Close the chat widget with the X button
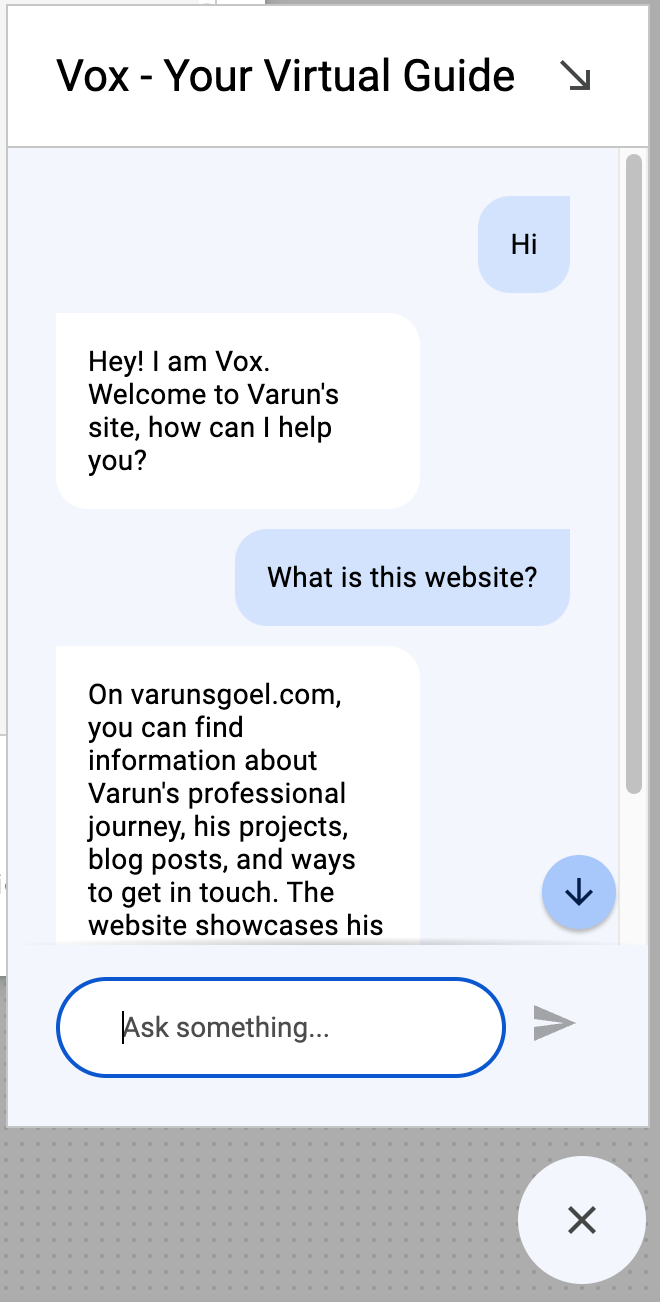This screenshot has height=1302, width=660. pos(581,1219)
